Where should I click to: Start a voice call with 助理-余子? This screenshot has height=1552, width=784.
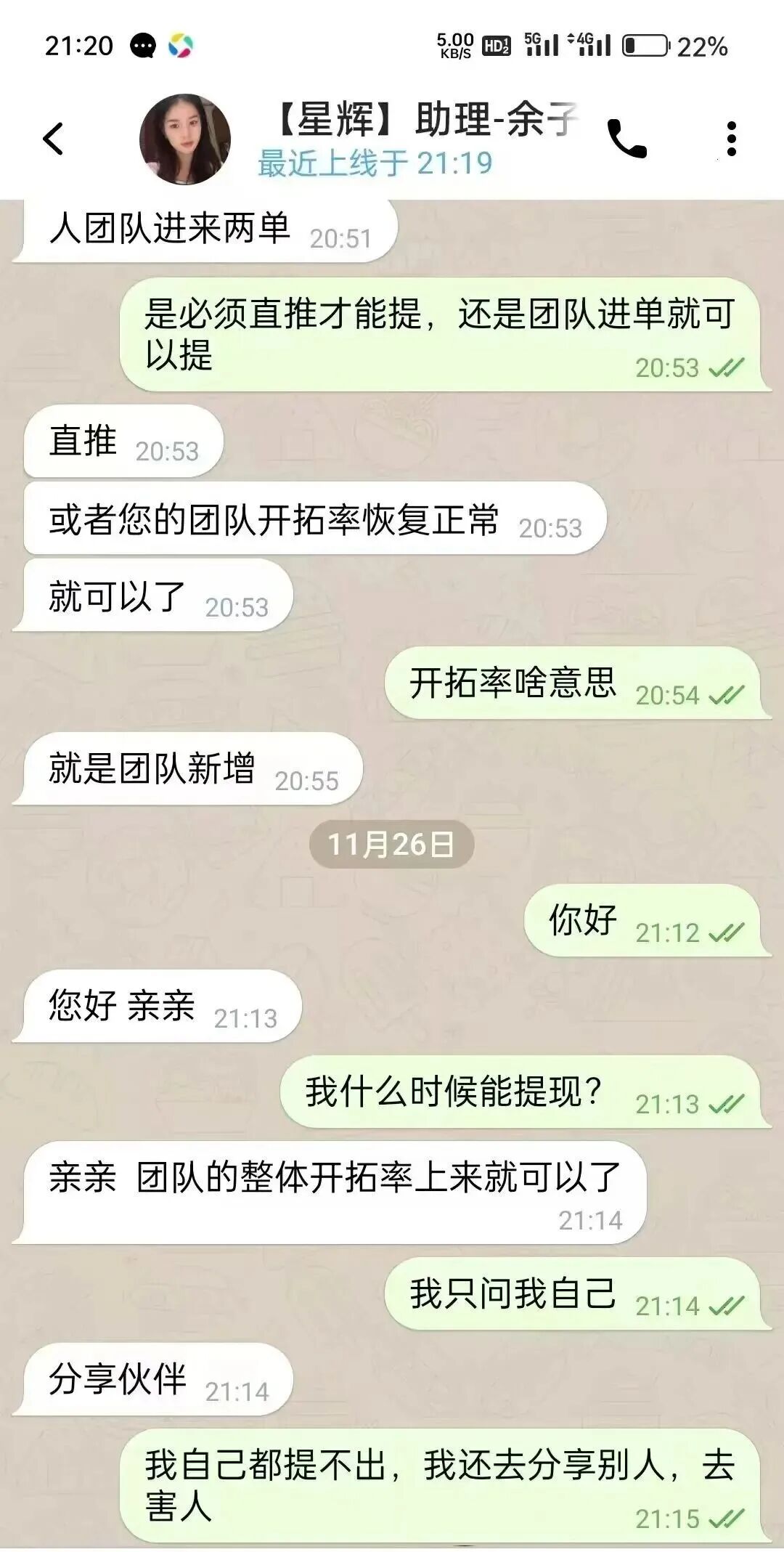(626, 139)
